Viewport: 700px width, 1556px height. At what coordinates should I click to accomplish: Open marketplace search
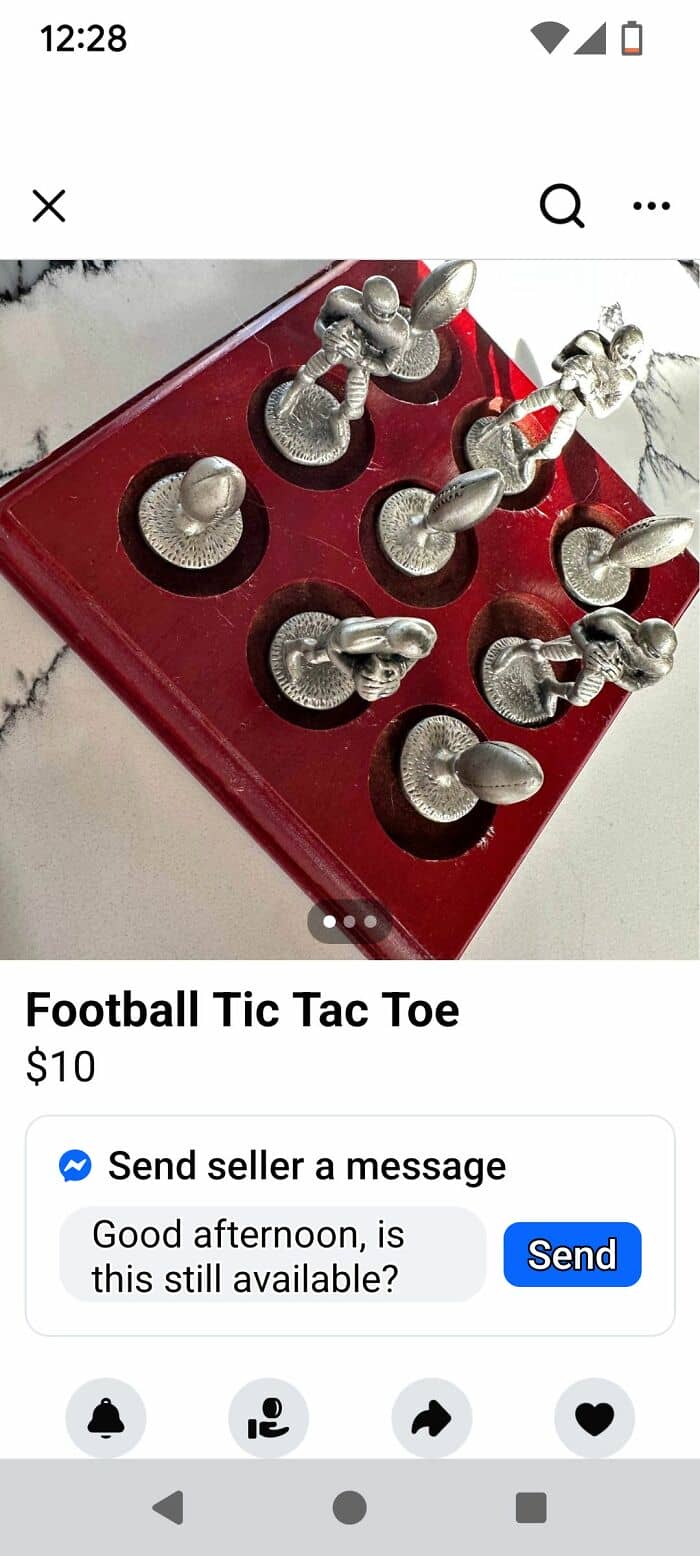click(561, 207)
